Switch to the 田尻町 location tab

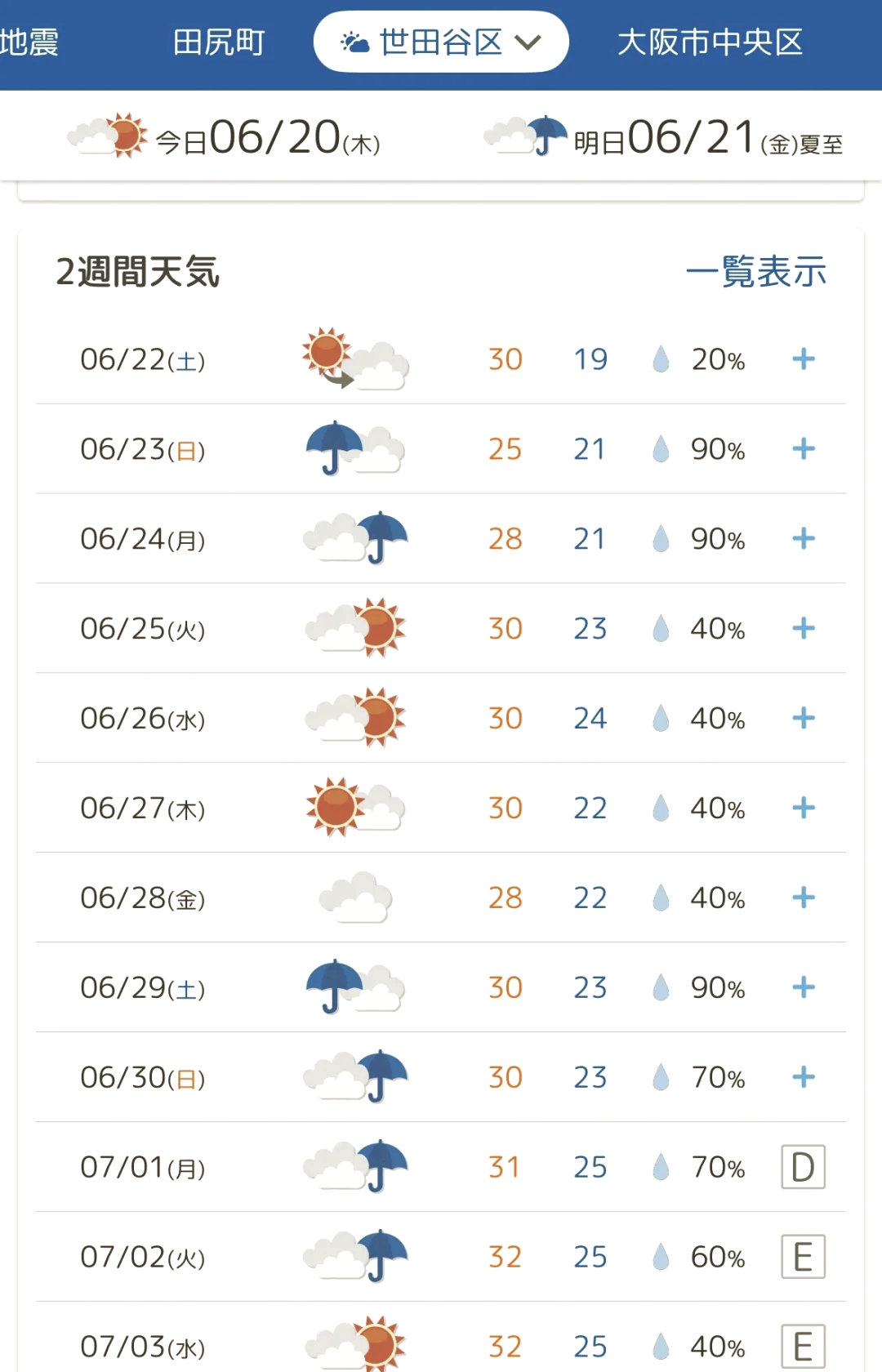tap(219, 42)
